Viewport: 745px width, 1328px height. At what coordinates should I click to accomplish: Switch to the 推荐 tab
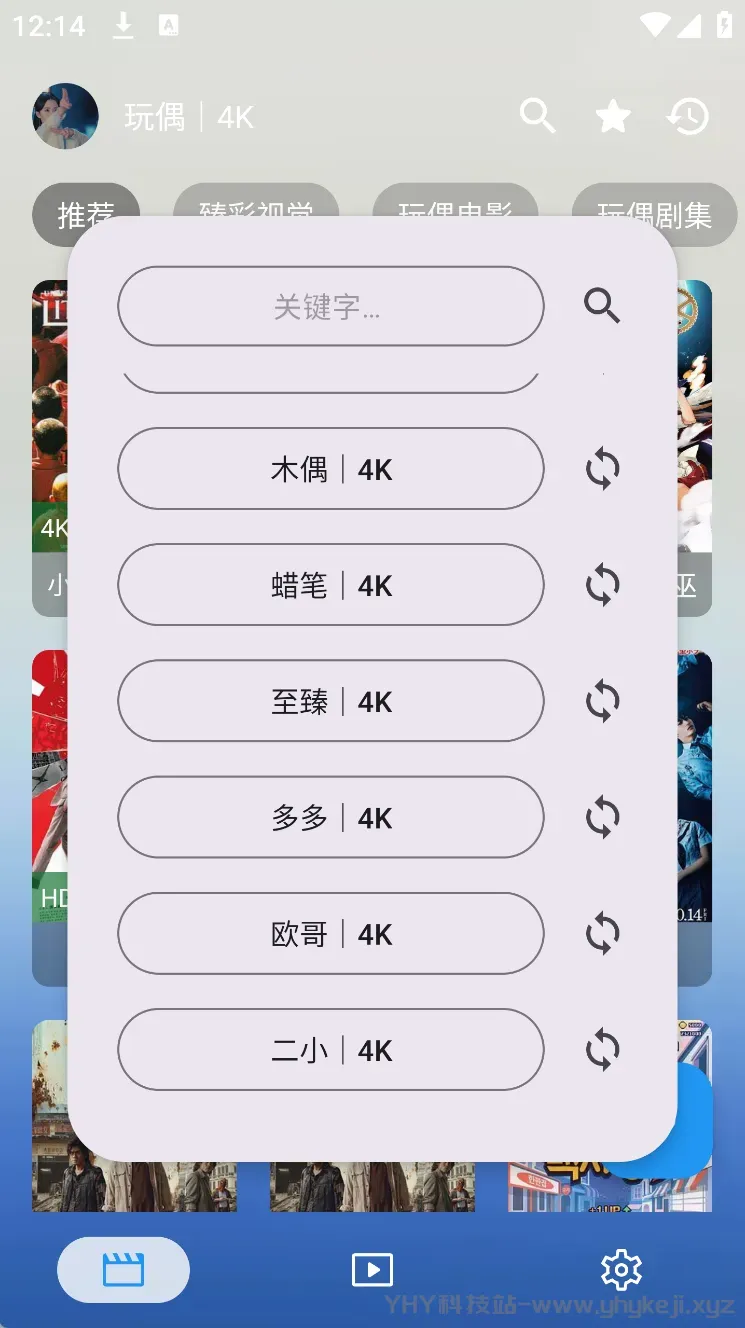click(86, 215)
